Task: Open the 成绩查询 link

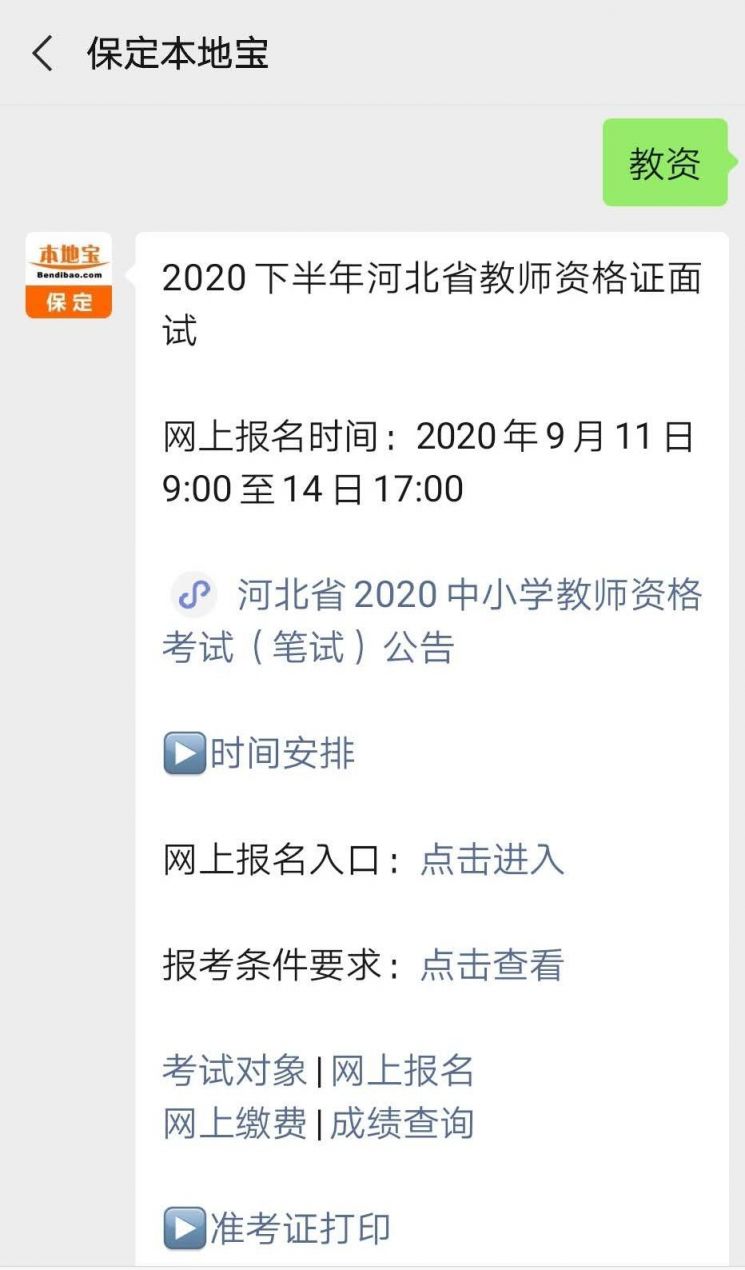Action: point(402,1124)
